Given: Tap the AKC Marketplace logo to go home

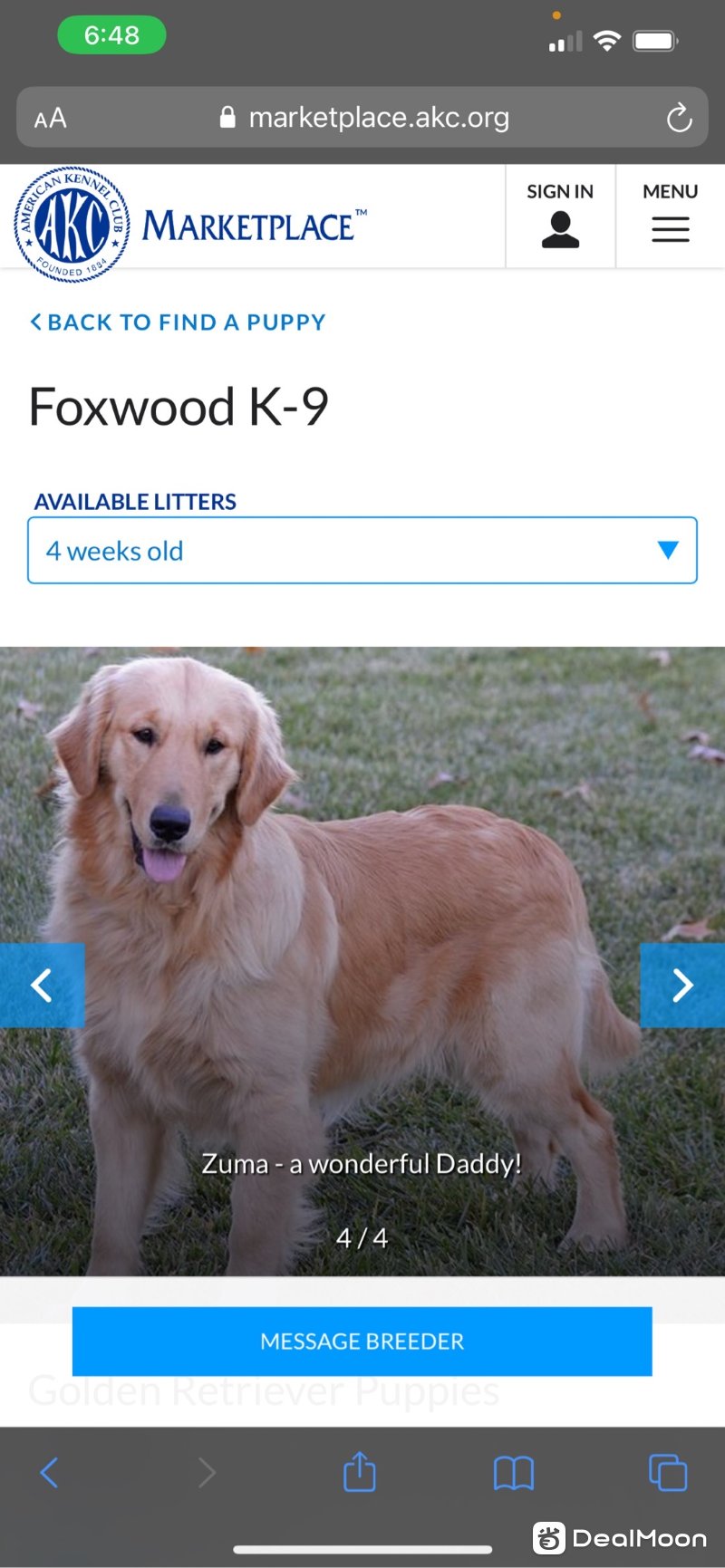Looking at the screenshot, I should [190, 225].
